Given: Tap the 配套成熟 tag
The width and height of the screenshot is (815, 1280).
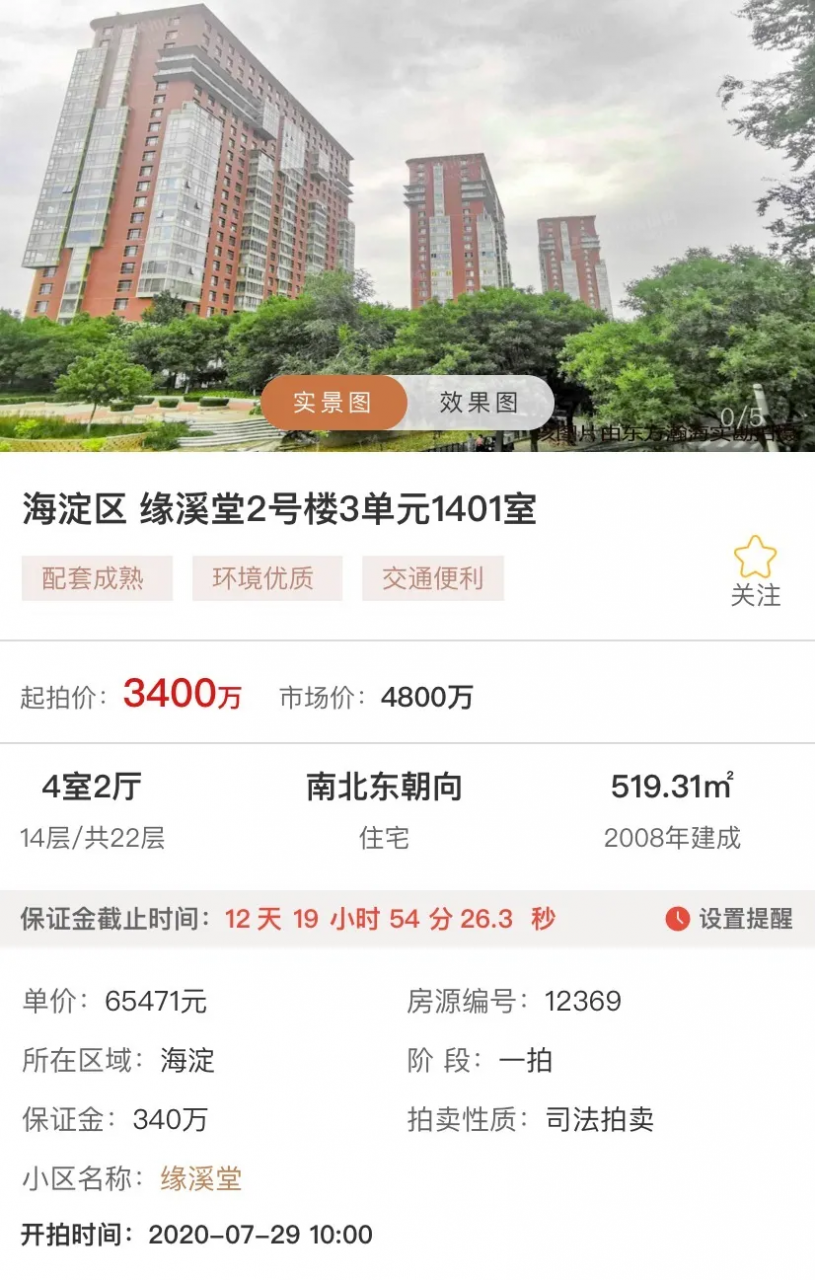Looking at the screenshot, I should (x=96, y=577).
